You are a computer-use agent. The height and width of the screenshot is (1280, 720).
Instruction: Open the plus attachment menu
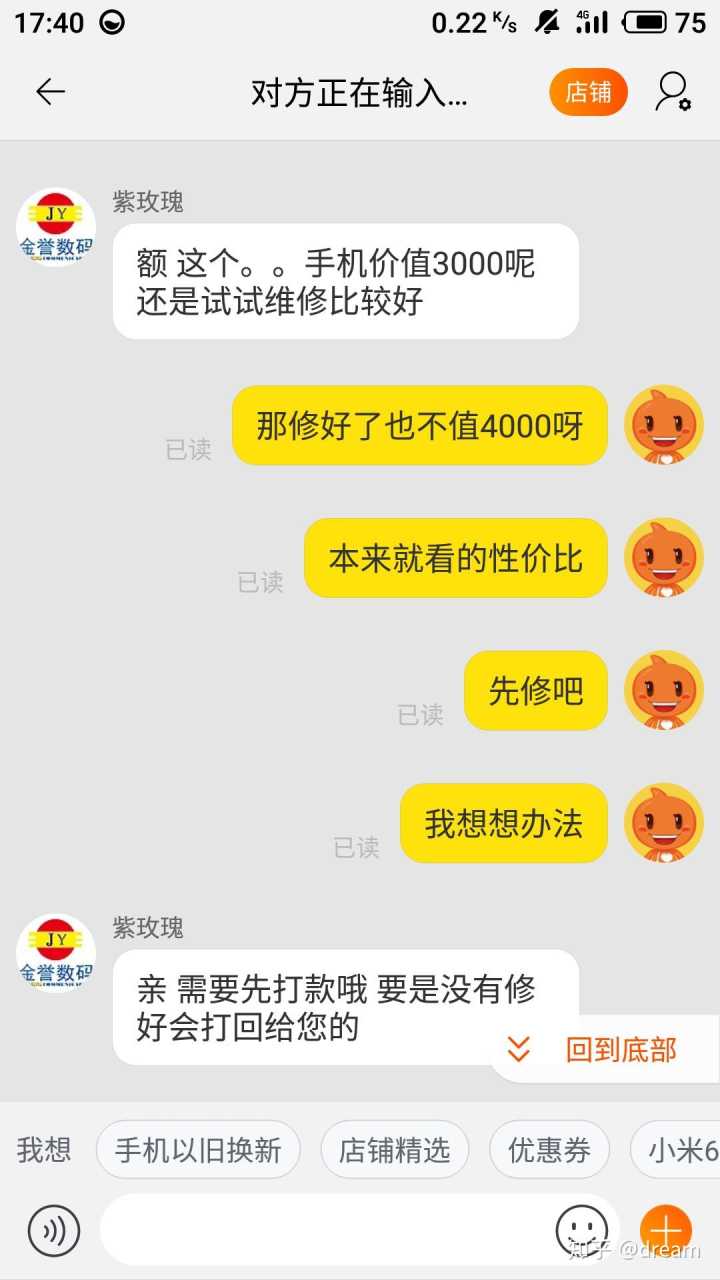[665, 1229]
